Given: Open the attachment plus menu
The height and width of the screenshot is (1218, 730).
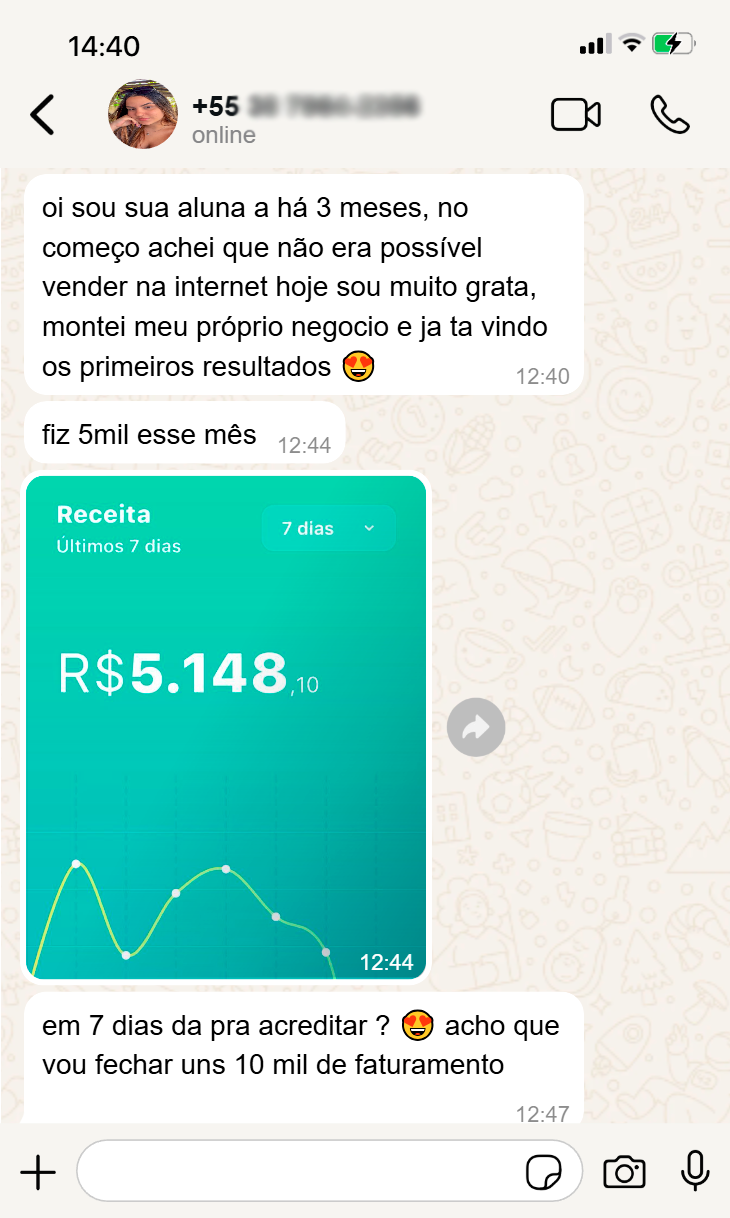Looking at the screenshot, I should coord(38,1171).
